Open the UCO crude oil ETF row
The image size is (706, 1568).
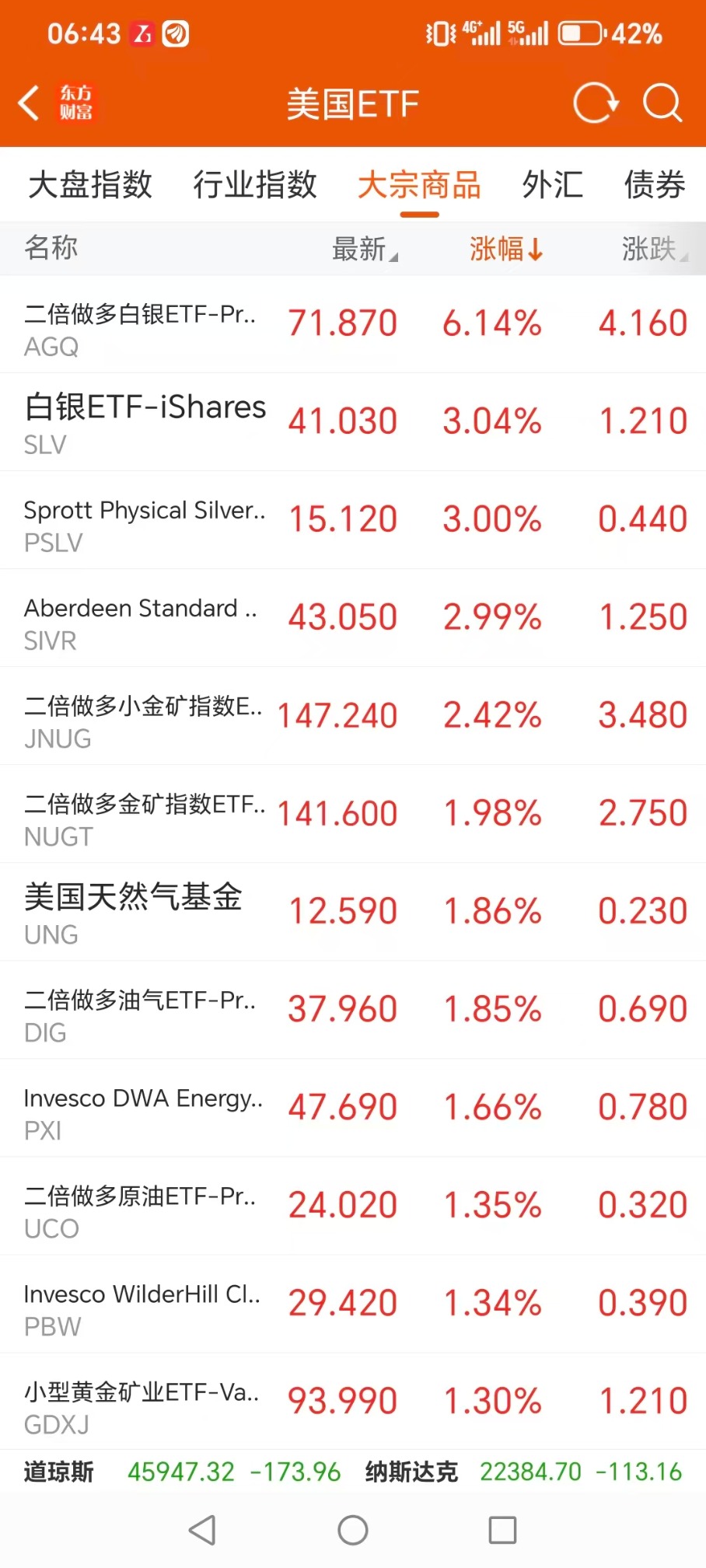point(353,1206)
